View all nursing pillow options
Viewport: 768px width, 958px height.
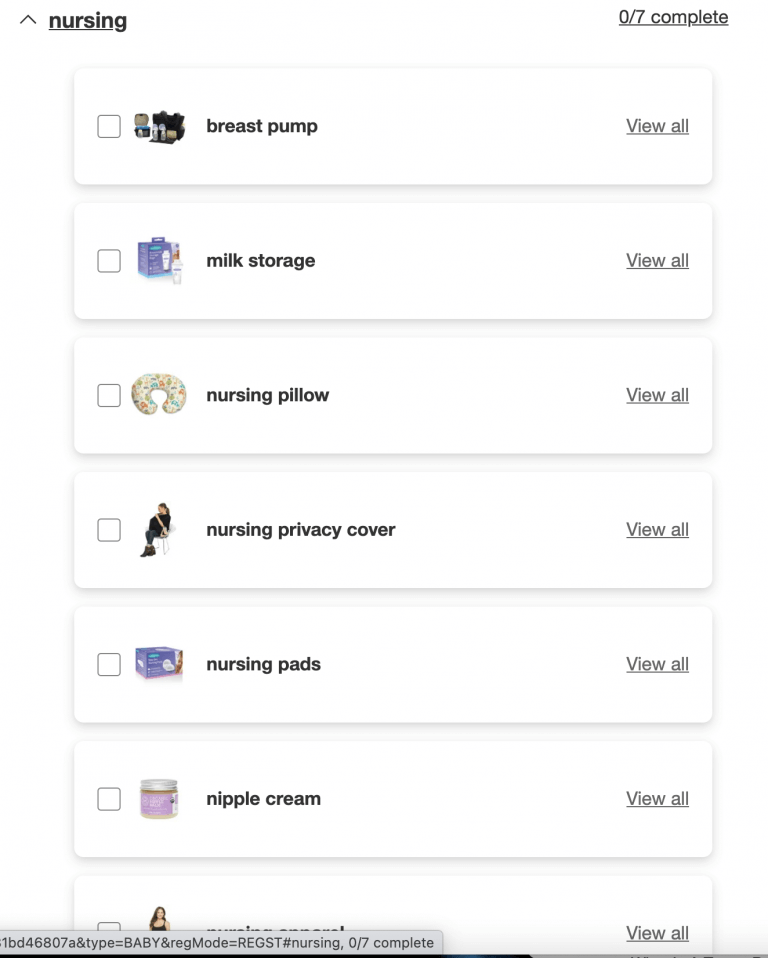pyautogui.click(x=657, y=395)
